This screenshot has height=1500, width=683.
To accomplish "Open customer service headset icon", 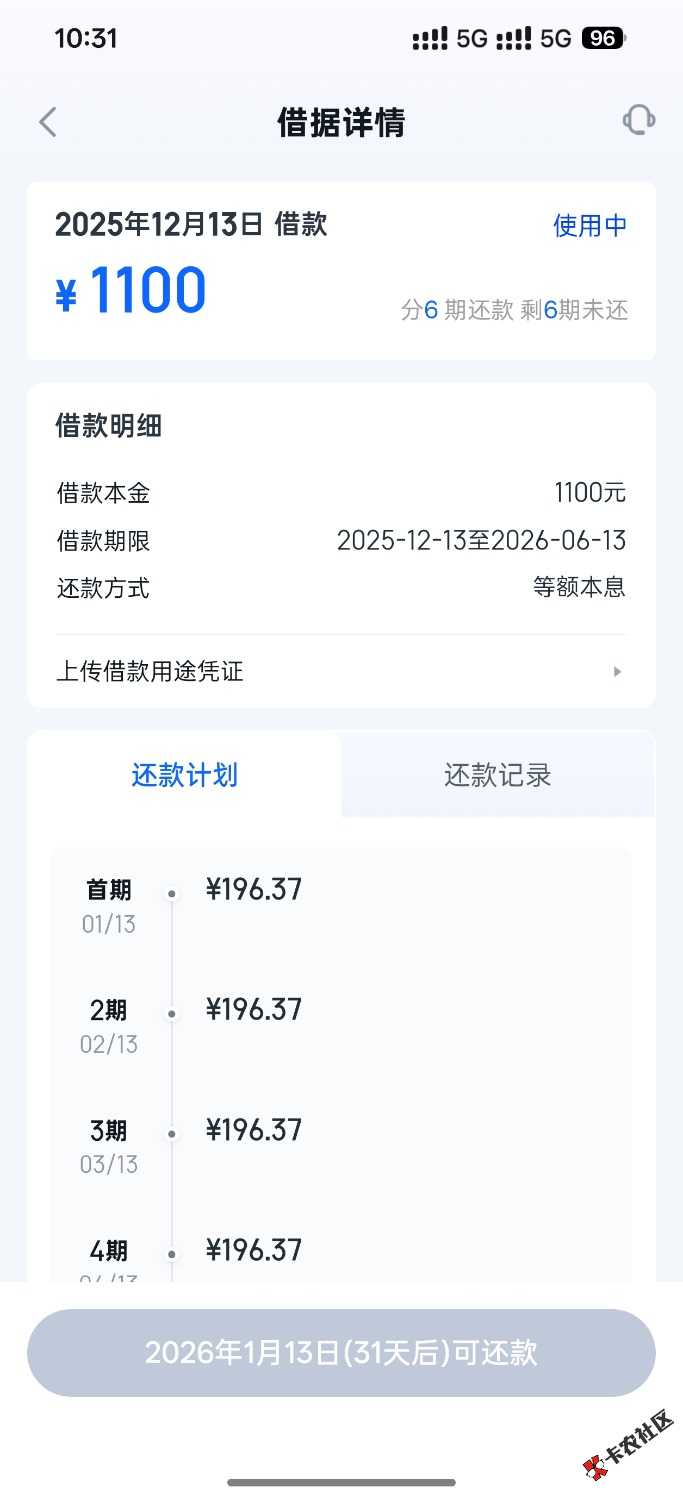I will tap(638, 121).
